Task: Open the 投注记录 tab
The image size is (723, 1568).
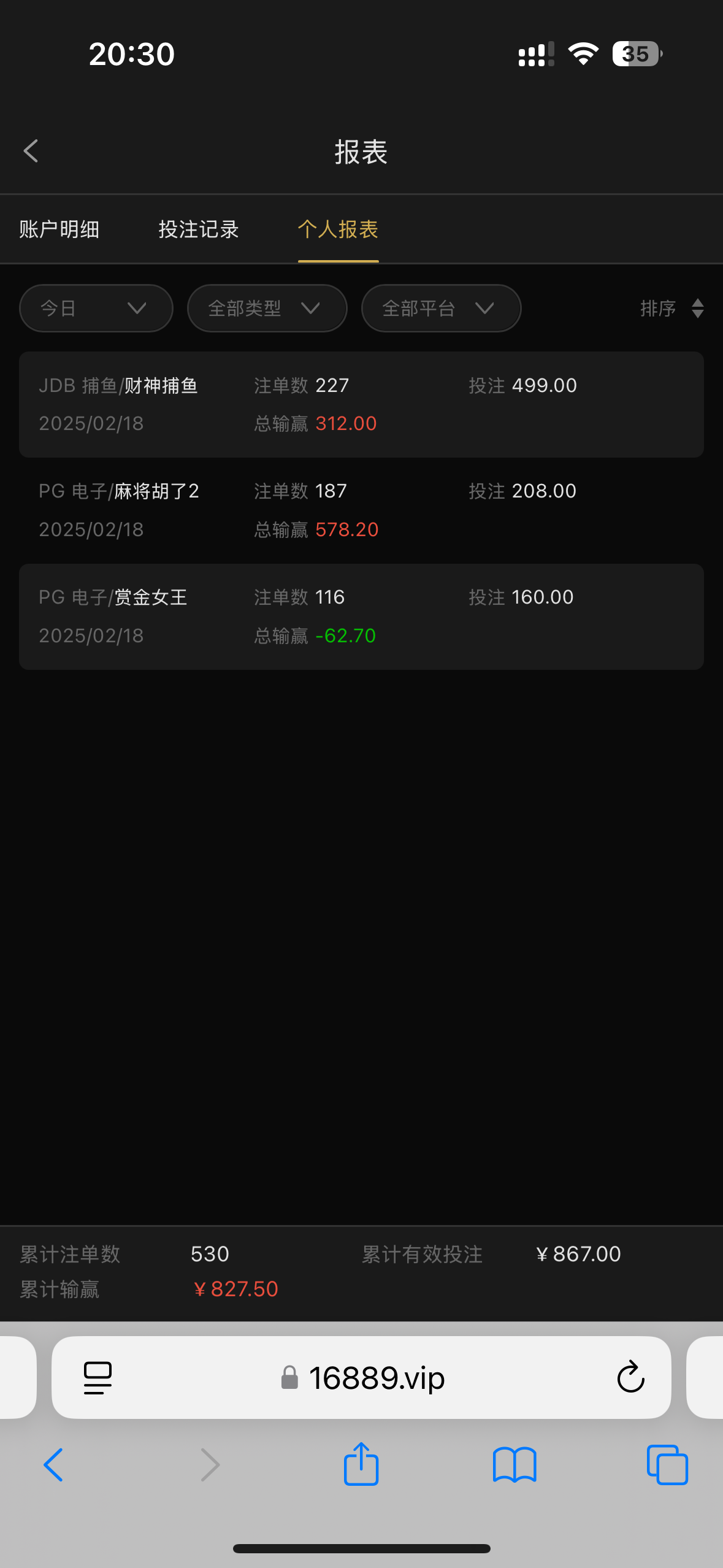Action: (199, 229)
